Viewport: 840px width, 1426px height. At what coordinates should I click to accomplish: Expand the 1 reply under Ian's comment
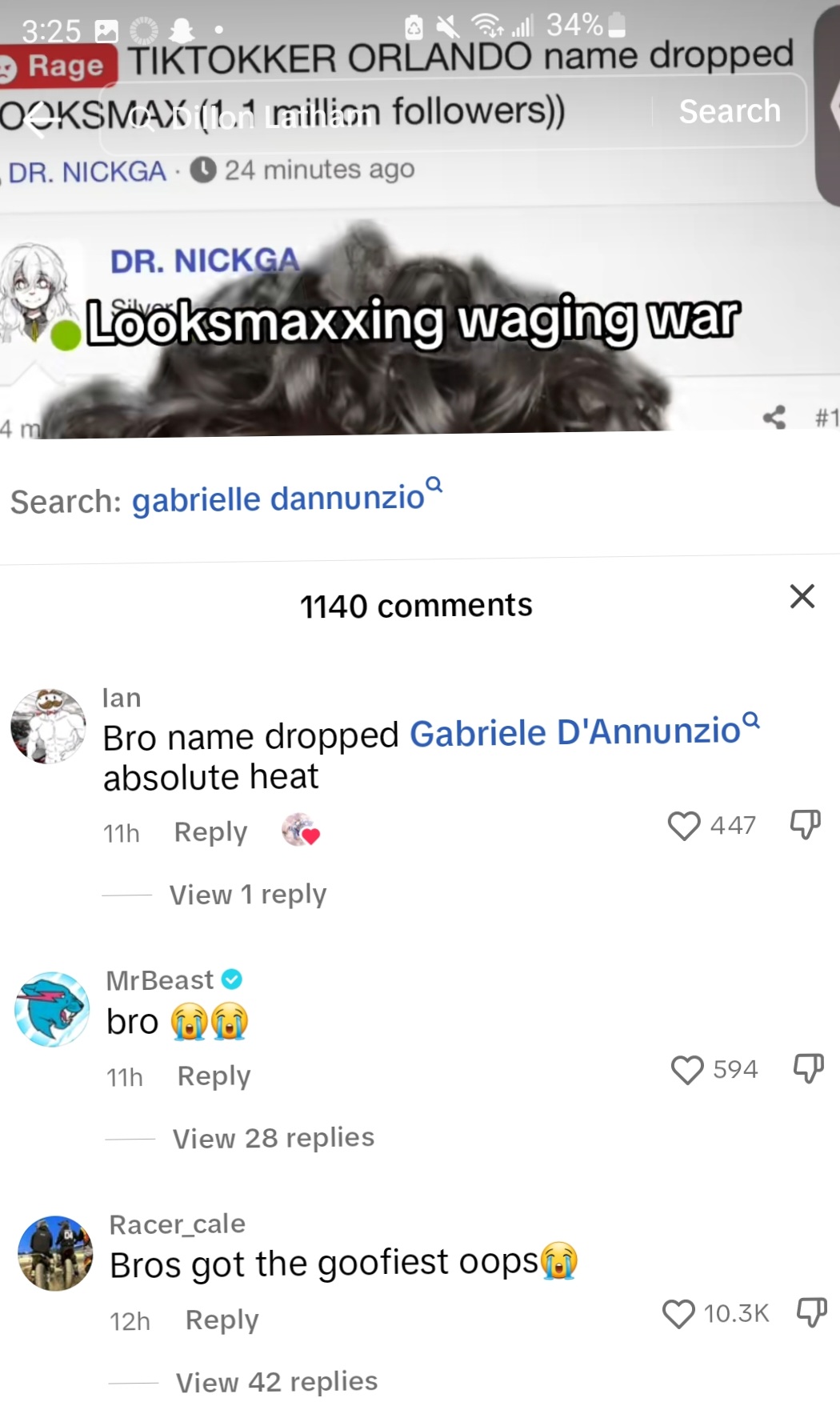[247, 894]
